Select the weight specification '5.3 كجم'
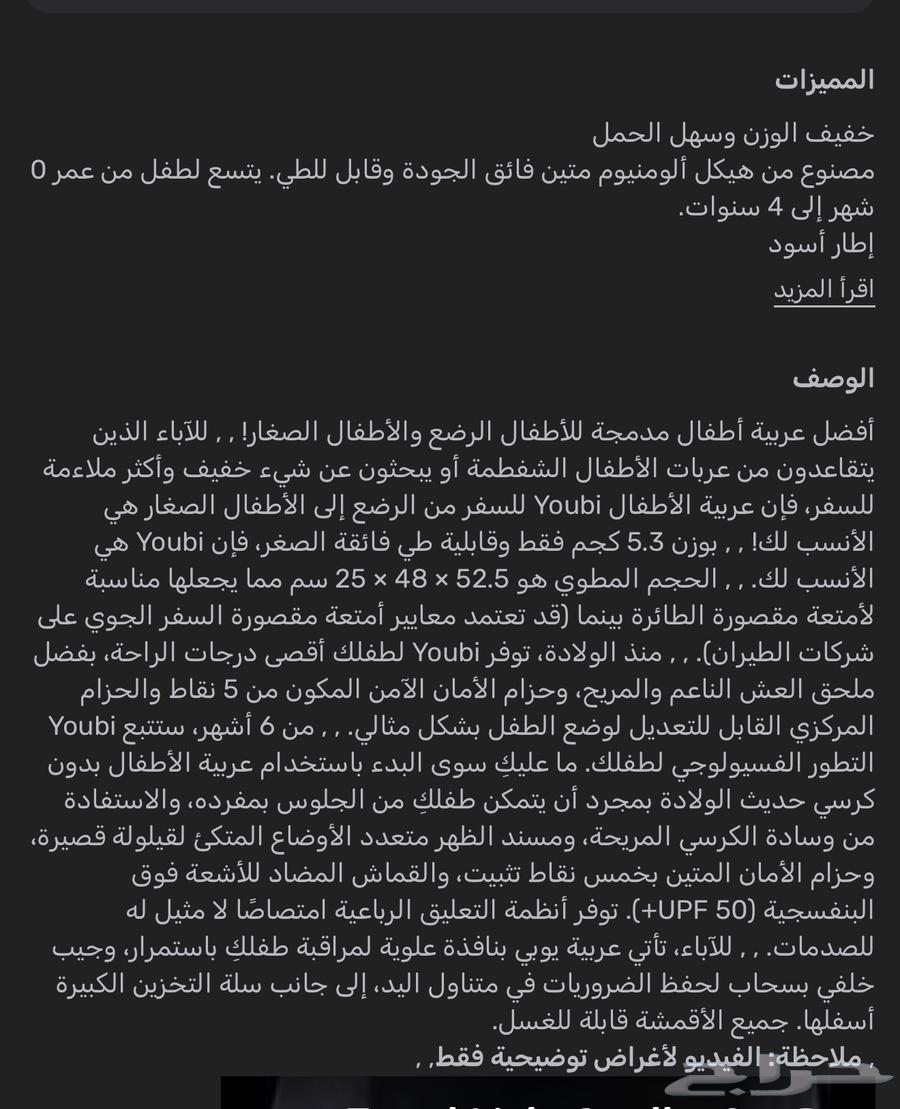The image size is (900, 1109). point(620,542)
